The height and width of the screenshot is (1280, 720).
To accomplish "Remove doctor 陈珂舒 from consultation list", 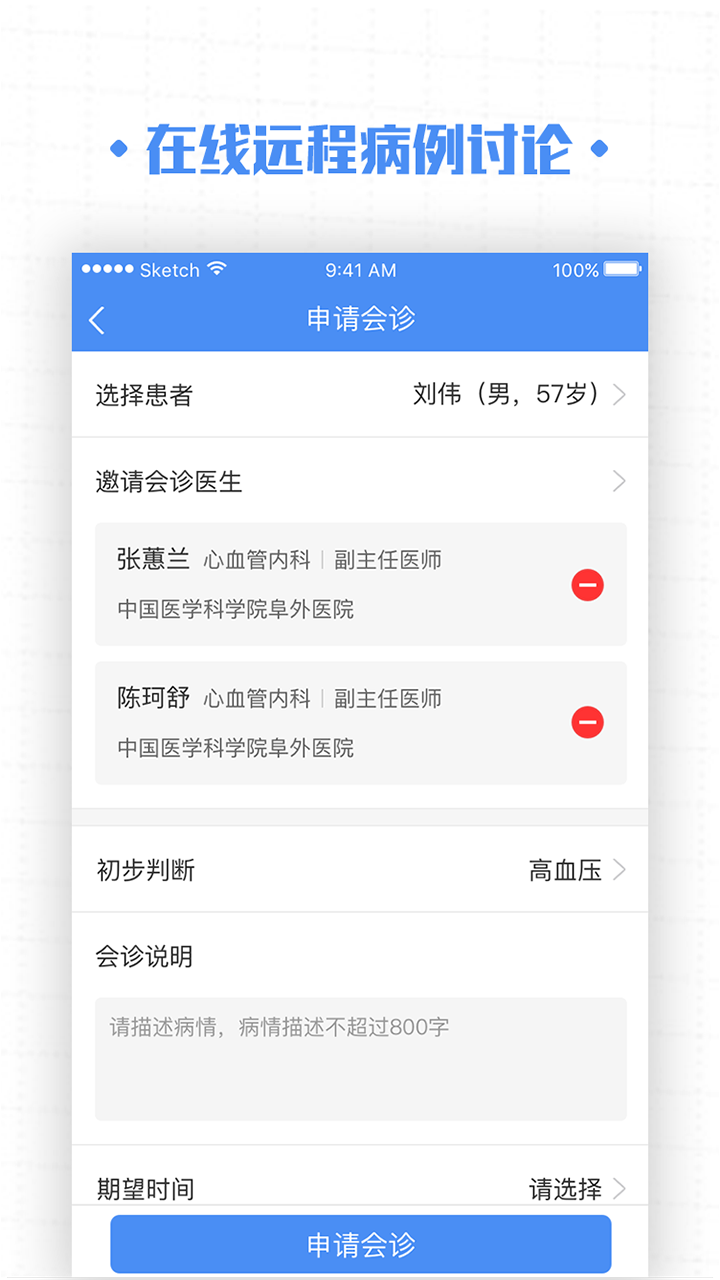I will (587, 723).
